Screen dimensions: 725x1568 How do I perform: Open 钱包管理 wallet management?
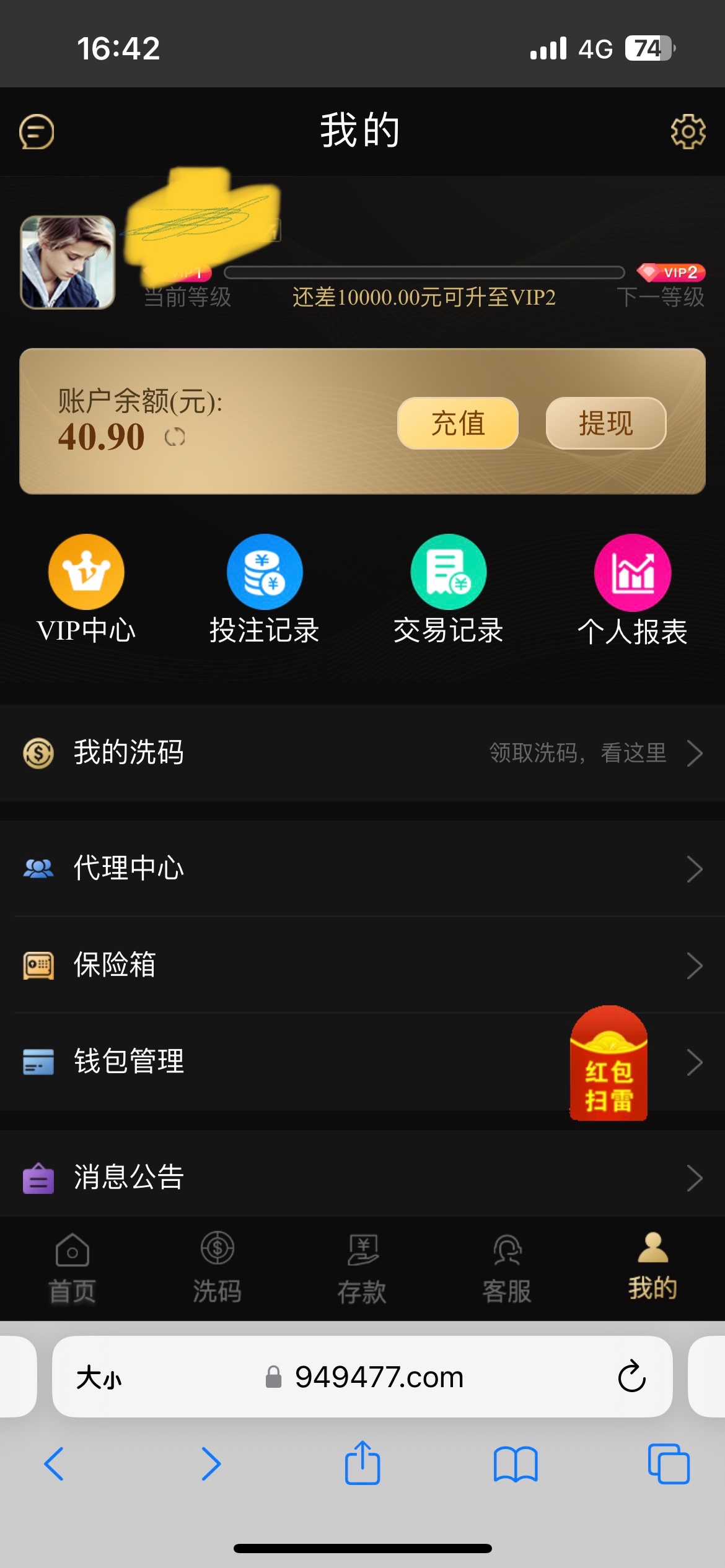310,1061
